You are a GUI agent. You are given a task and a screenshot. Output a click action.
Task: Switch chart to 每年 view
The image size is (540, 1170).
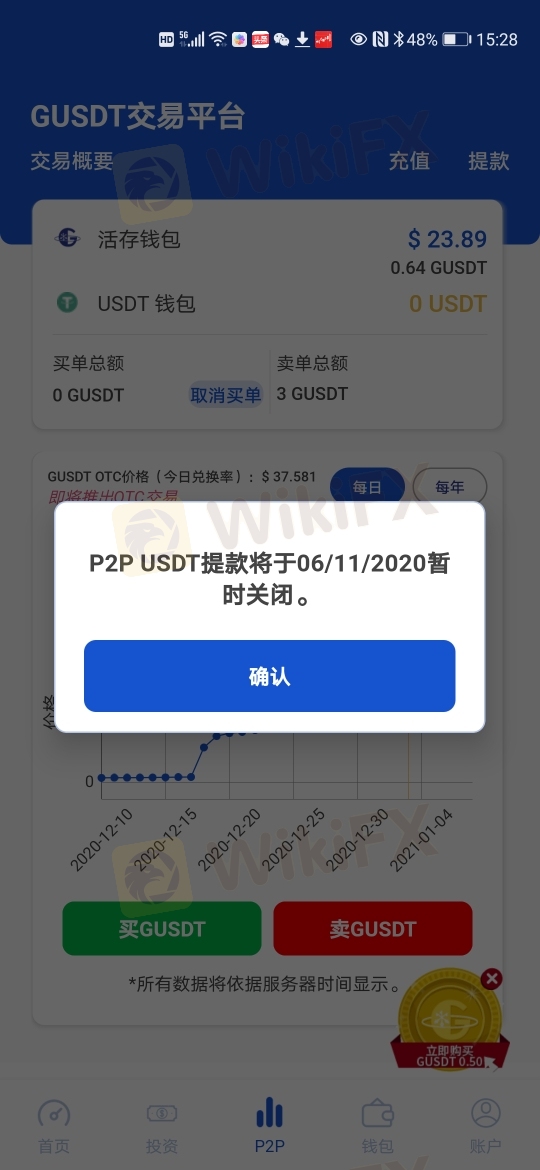pyautogui.click(x=450, y=487)
